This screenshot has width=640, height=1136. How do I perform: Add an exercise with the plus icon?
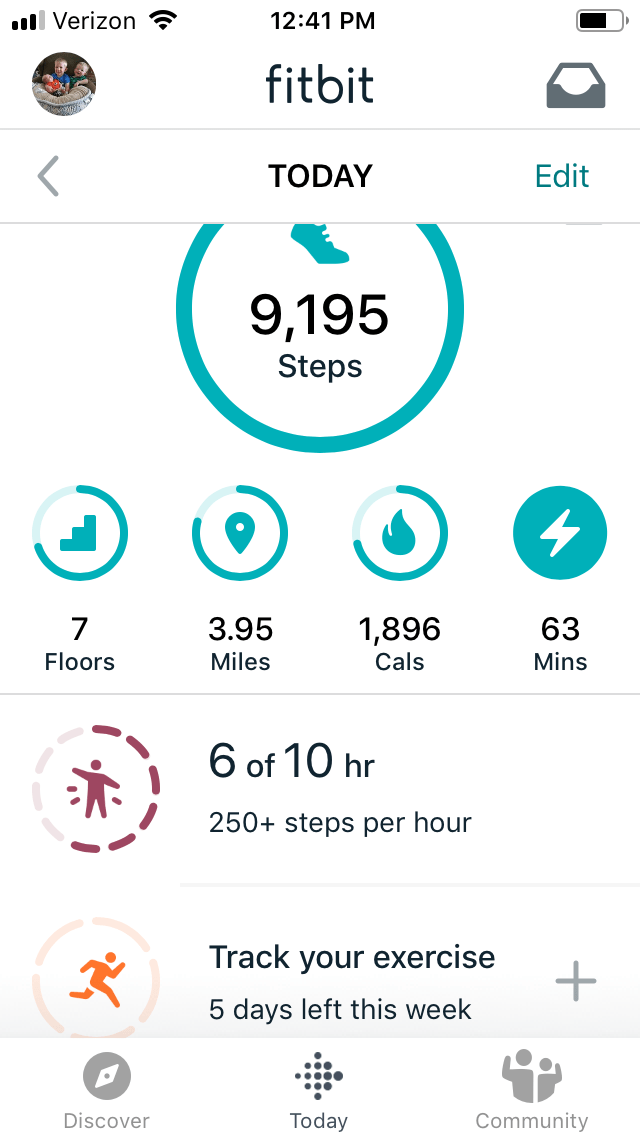pos(576,982)
